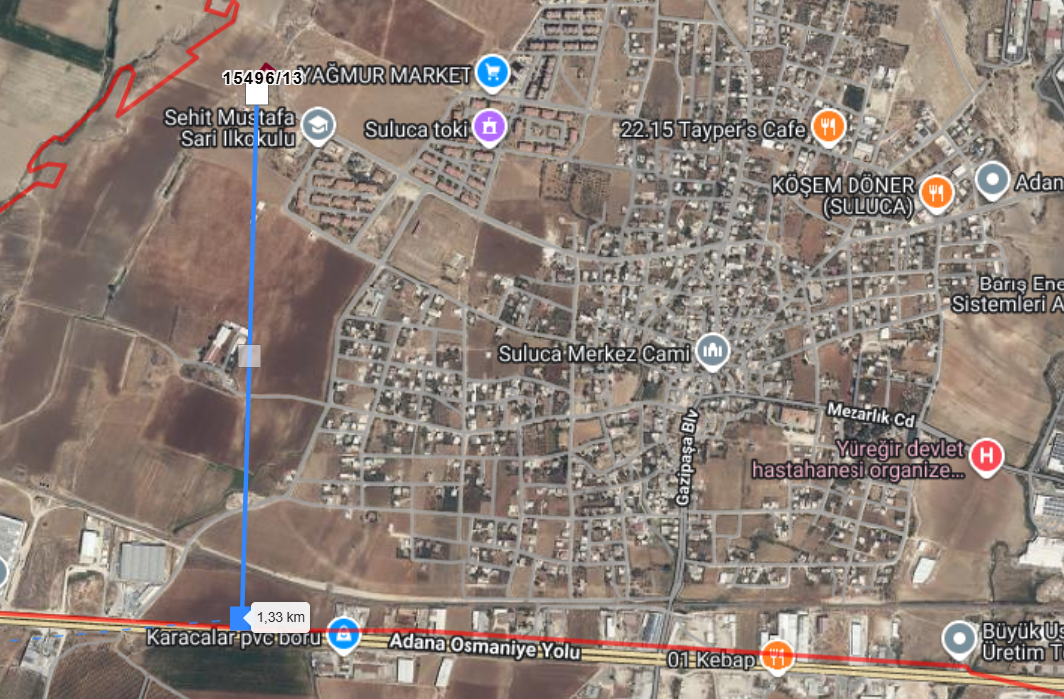Open the YAĞMUR MARKET shopping pin

click(492, 72)
